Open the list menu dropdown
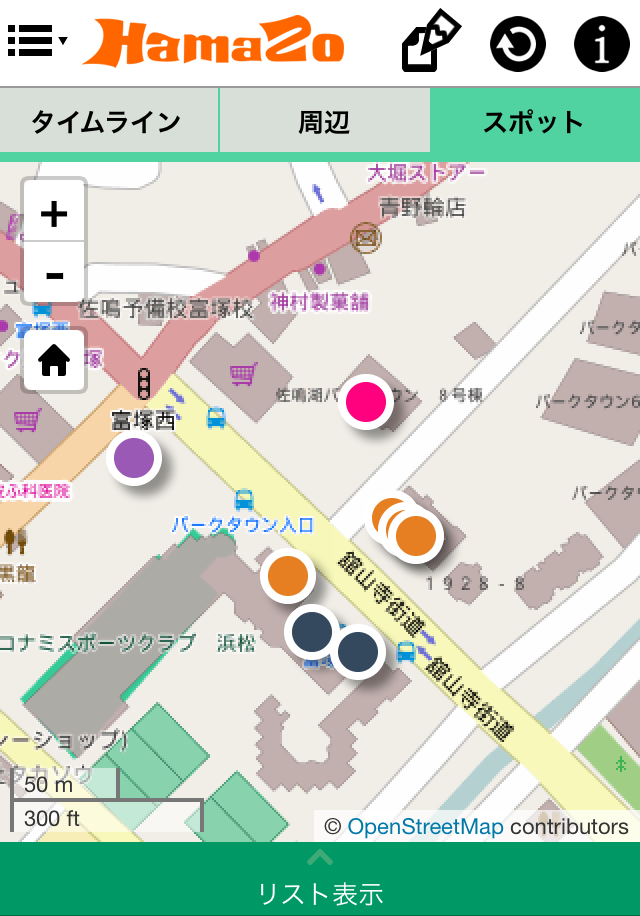 (x=37, y=42)
